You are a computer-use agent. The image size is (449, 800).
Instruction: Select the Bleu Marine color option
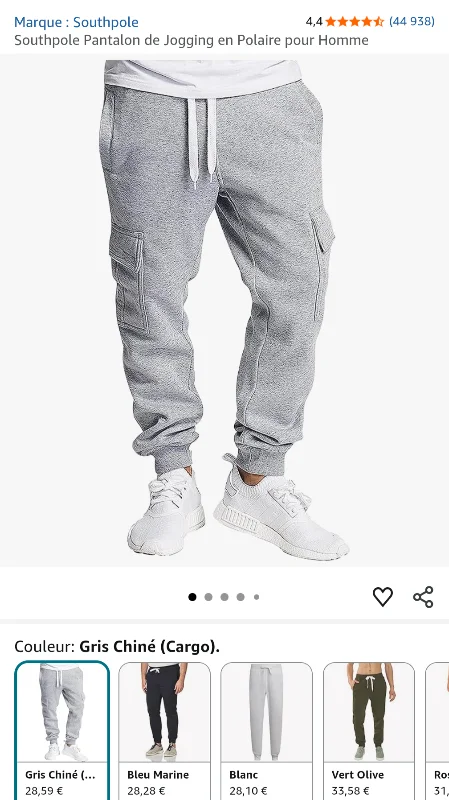(164, 730)
